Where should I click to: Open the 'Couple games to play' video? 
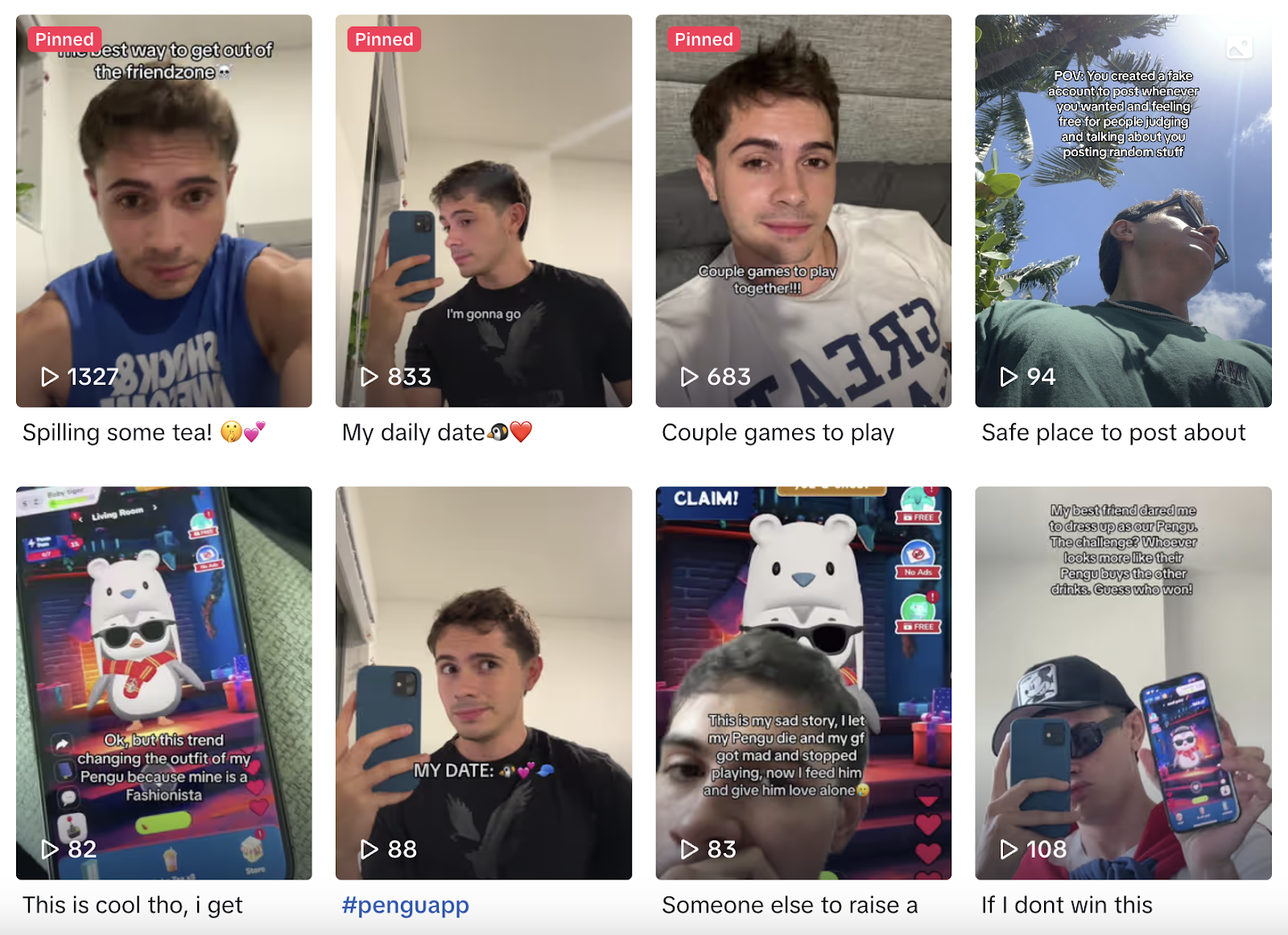803,211
